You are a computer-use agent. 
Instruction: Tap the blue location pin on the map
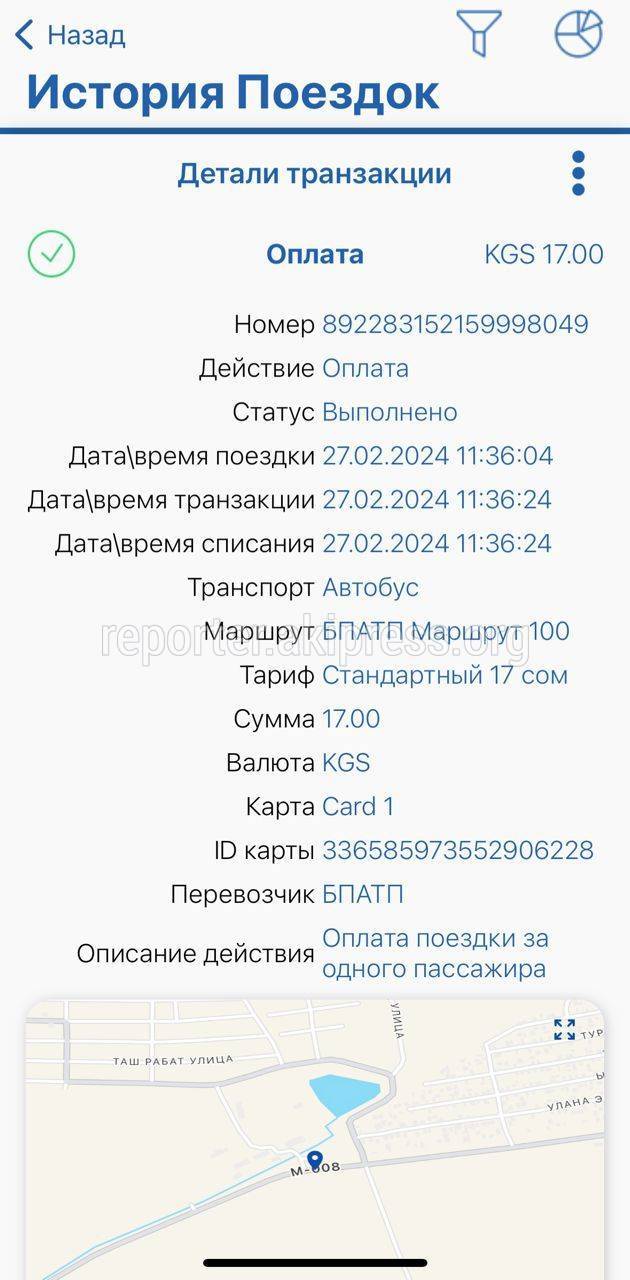click(x=315, y=1160)
